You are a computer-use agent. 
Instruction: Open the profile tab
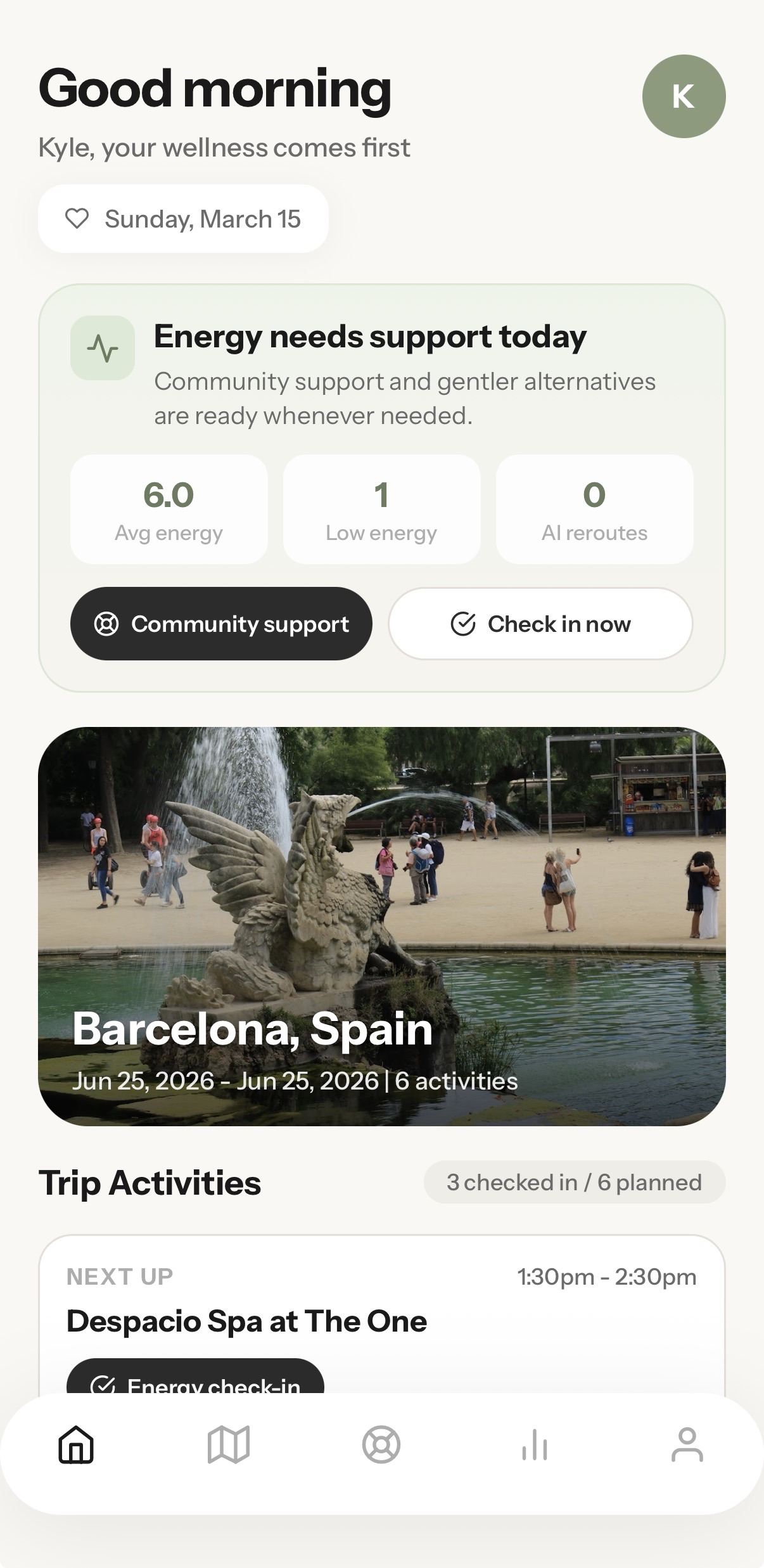tap(687, 1446)
